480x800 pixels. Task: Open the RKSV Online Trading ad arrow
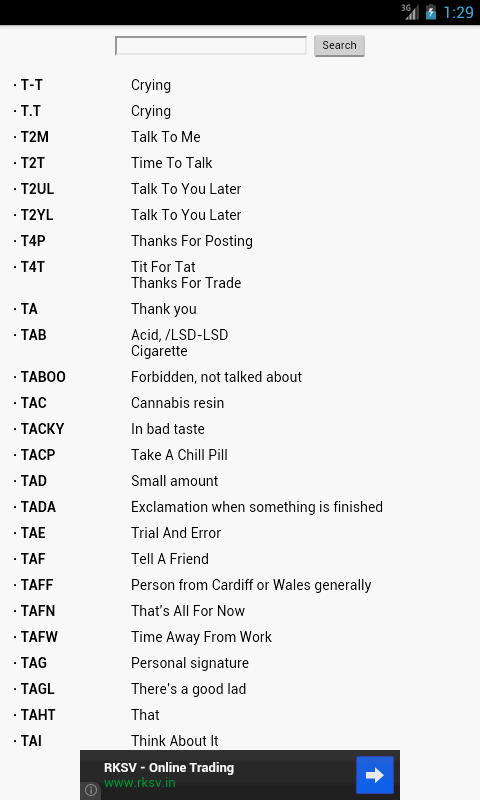click(374, 775)
